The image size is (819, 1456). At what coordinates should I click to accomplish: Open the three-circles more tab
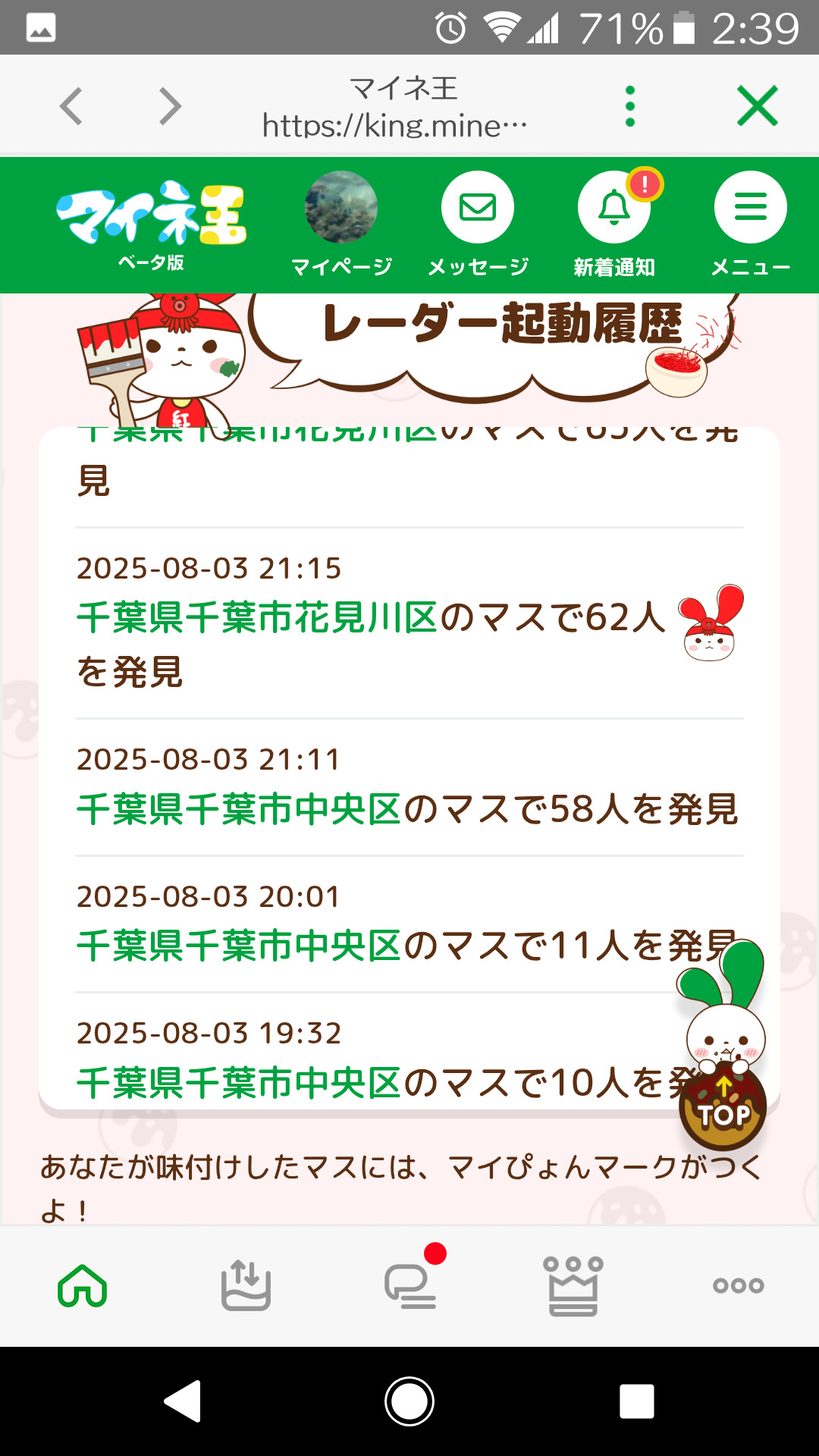738,1285
